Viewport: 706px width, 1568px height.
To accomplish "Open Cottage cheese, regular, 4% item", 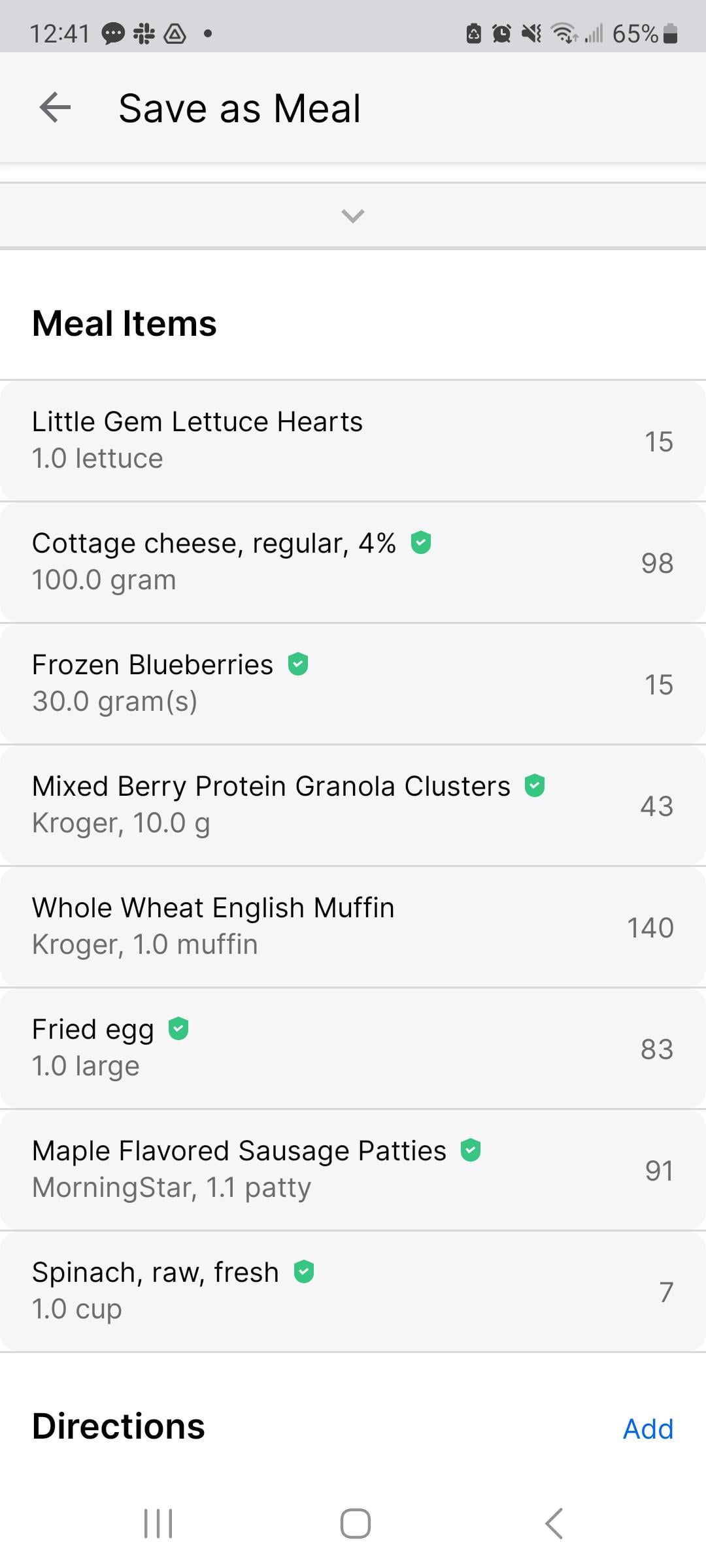I will [x=353, y=563].
